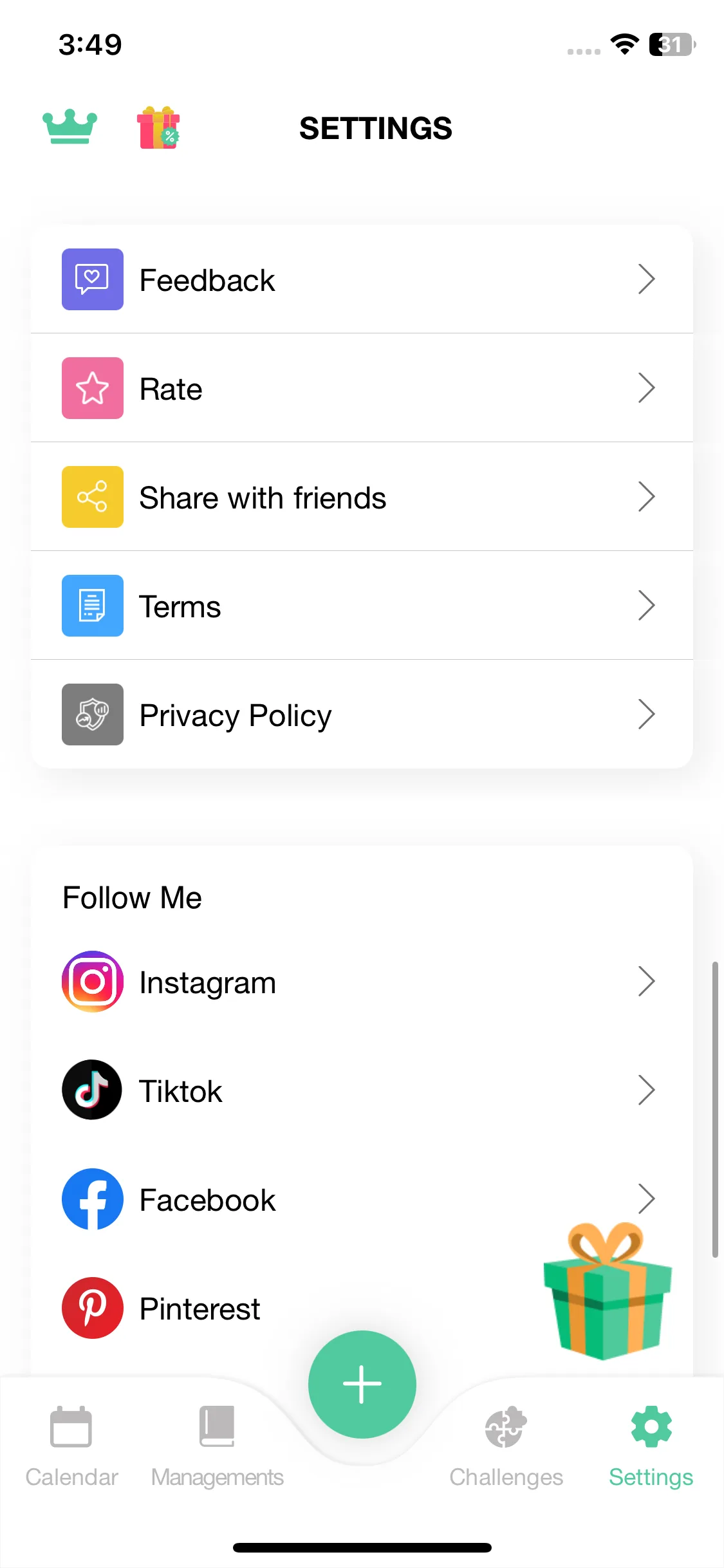Select Share with friends
This screenshot has width=724, height=1568.
coord(361,497)
